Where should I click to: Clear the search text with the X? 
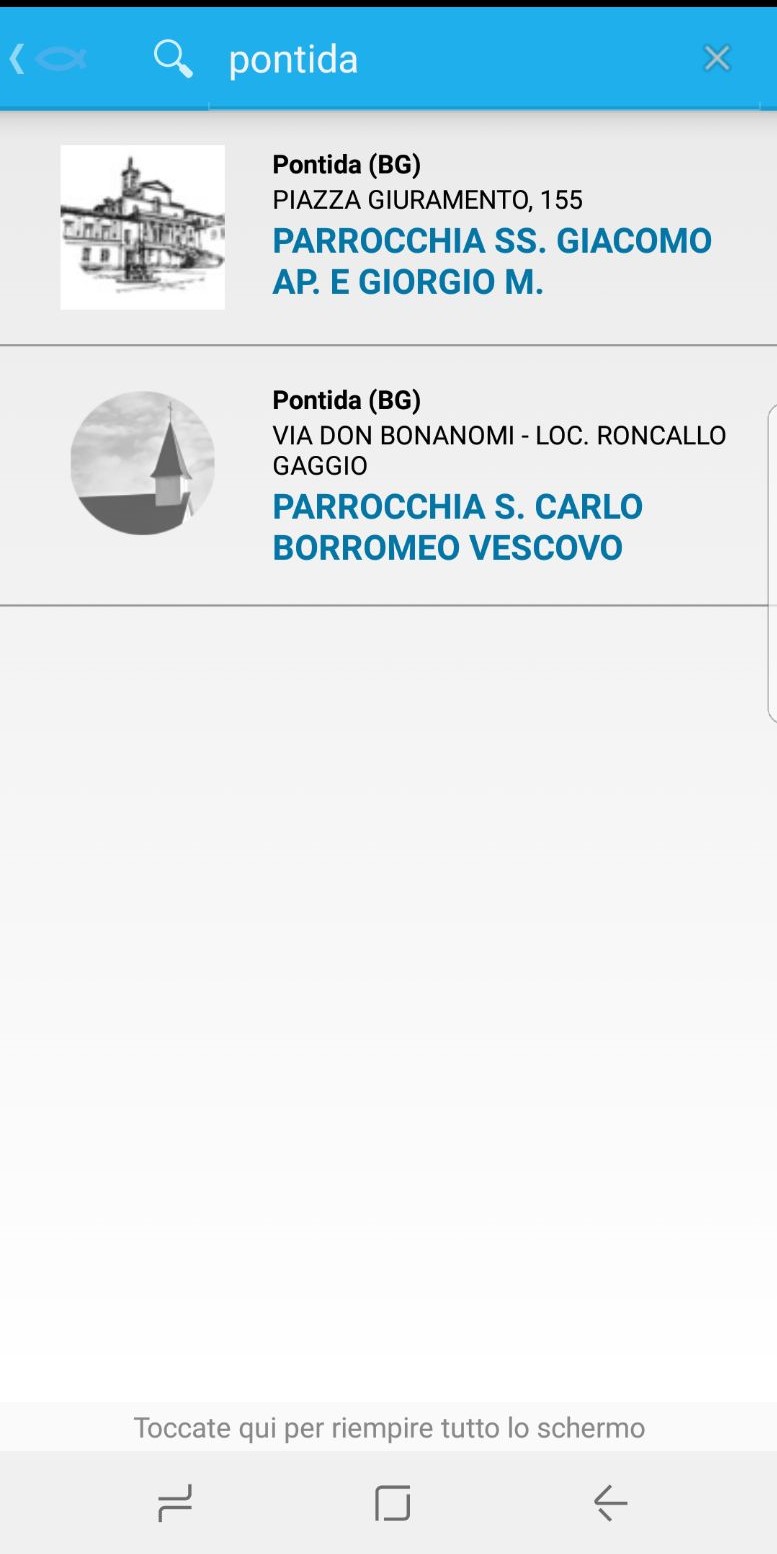717,59
